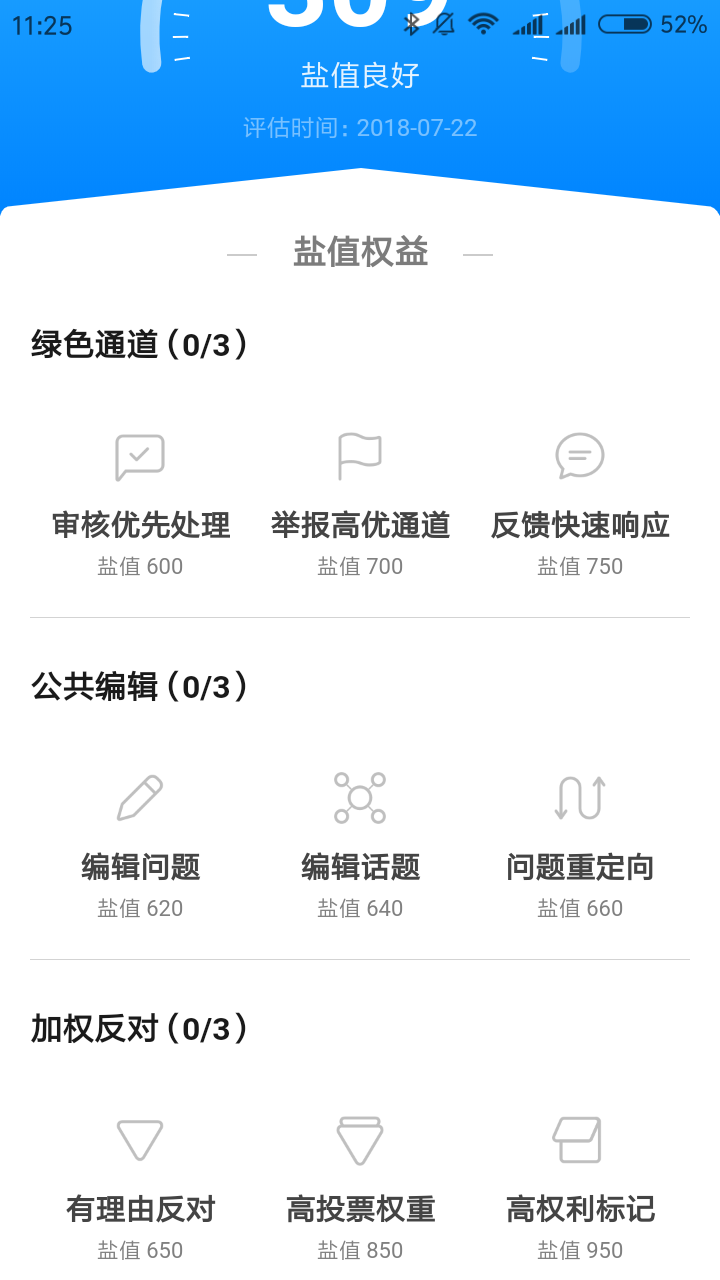
Task: Select the 举报高优通道 flag icon
Action: (359, 455)
